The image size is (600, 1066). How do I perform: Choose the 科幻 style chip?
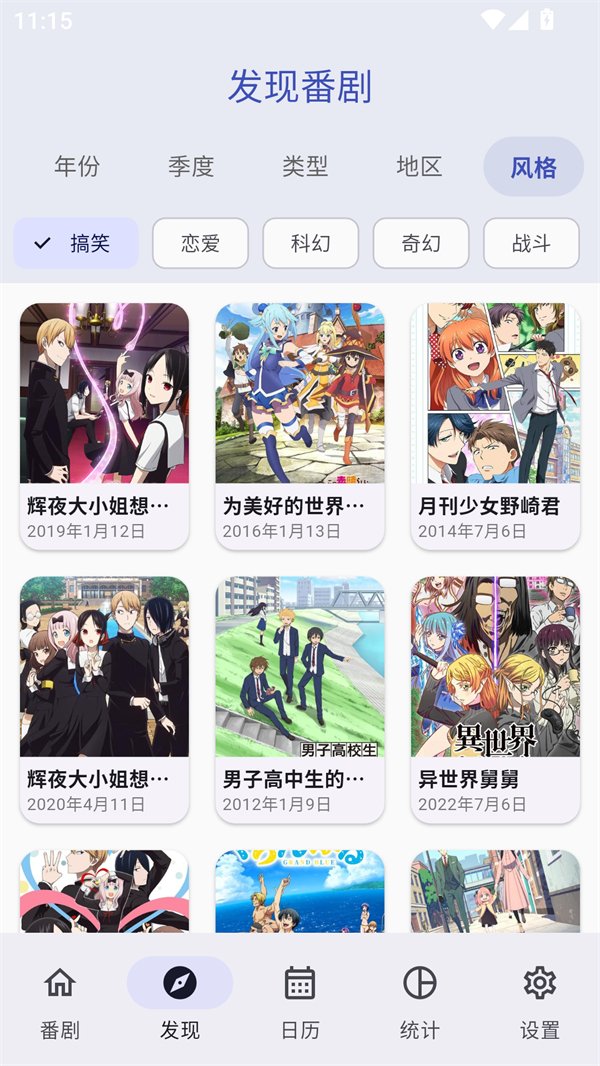click(x=311, y=243)
